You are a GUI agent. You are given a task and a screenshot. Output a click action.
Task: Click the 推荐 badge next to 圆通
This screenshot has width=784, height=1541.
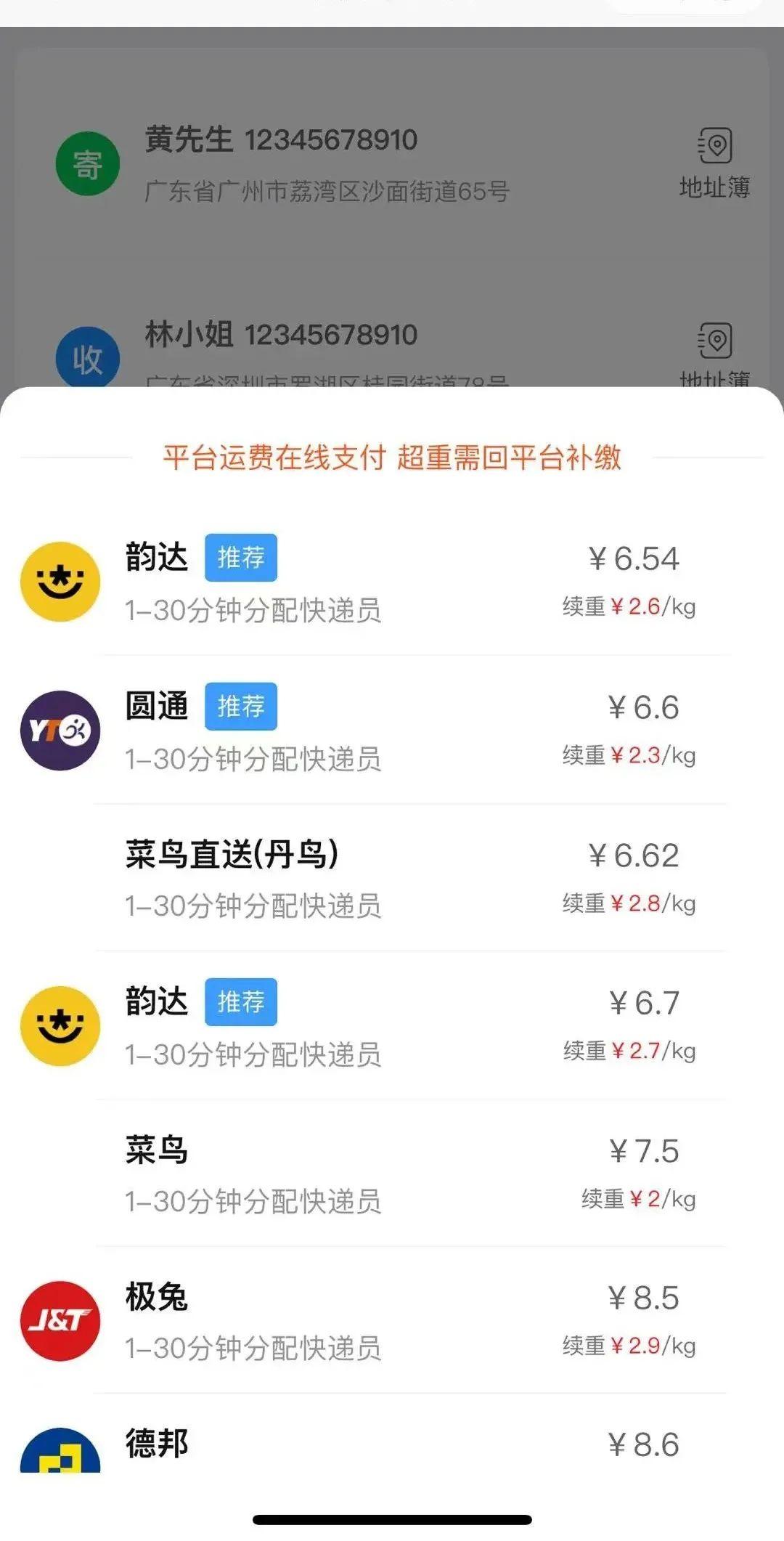click(241, 706)
